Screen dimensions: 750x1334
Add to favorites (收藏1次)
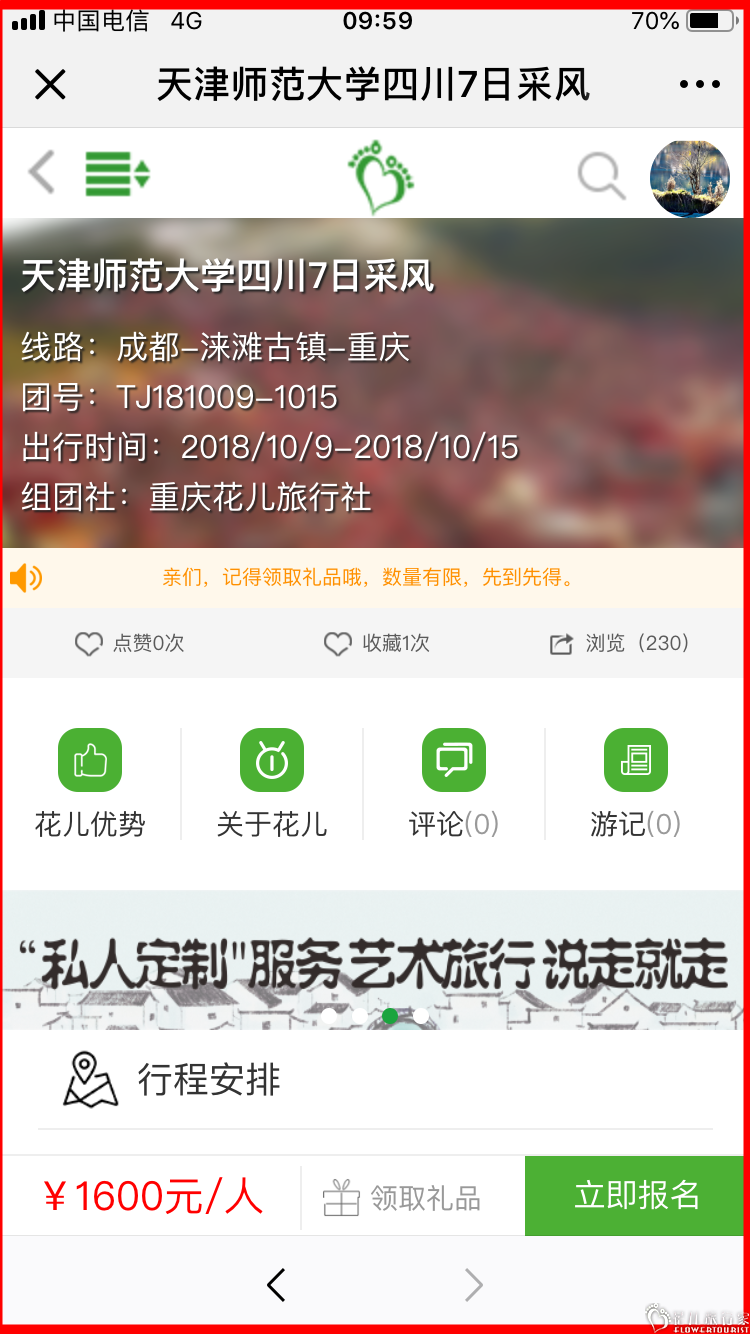click(x=377, y=643)
